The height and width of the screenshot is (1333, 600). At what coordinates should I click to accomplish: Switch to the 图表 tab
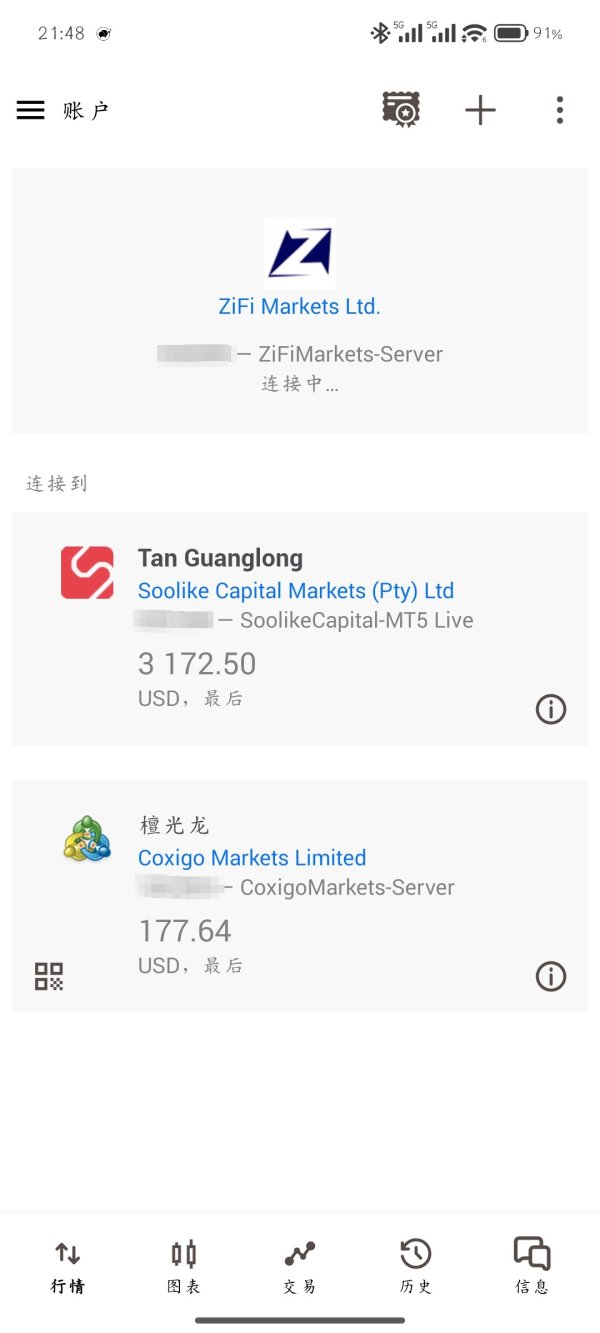pyautogui.click(x=184, y=1267)
